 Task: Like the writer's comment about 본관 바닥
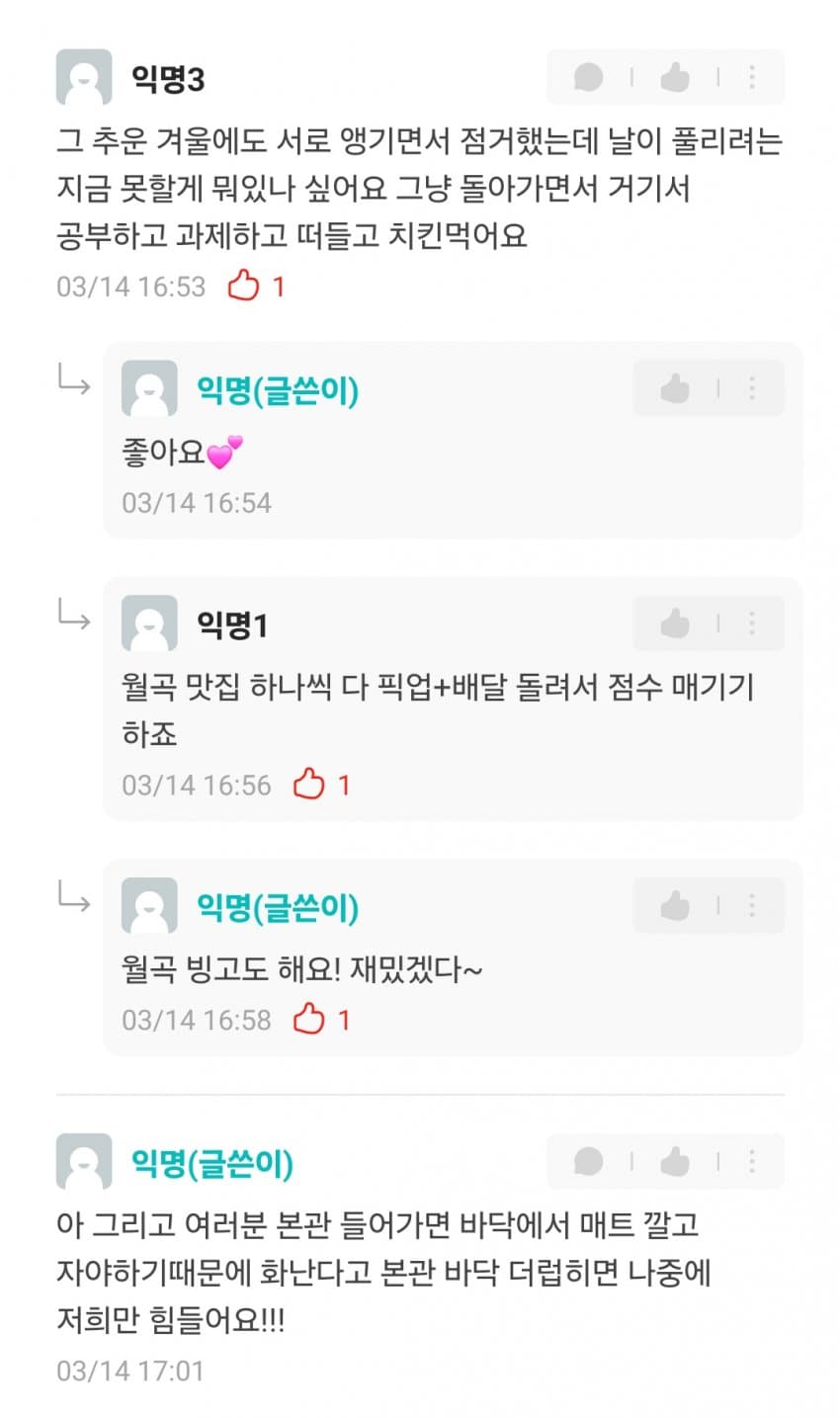(675, 1161)
